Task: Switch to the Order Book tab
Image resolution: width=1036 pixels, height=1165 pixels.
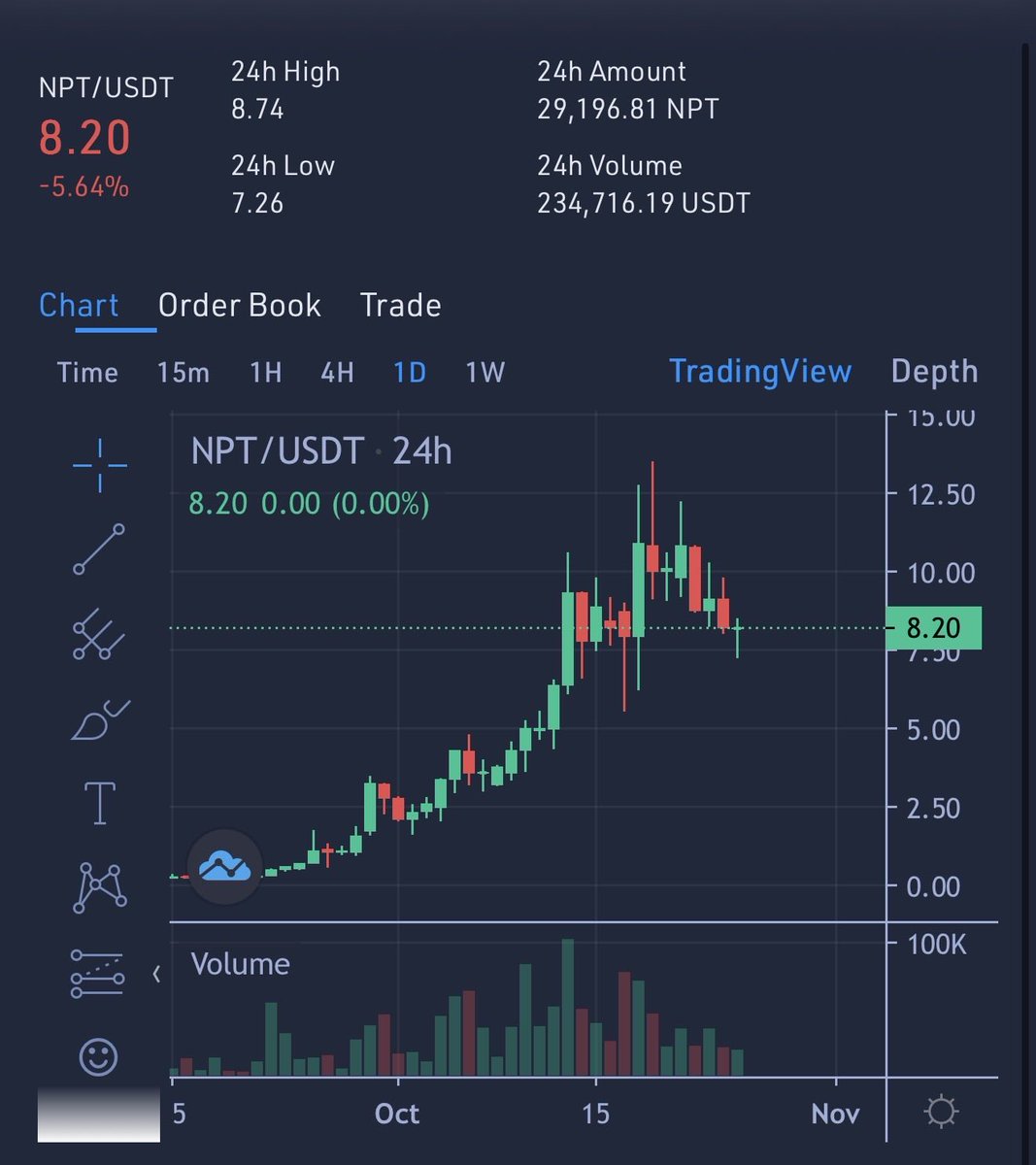Action: [239, 306]
